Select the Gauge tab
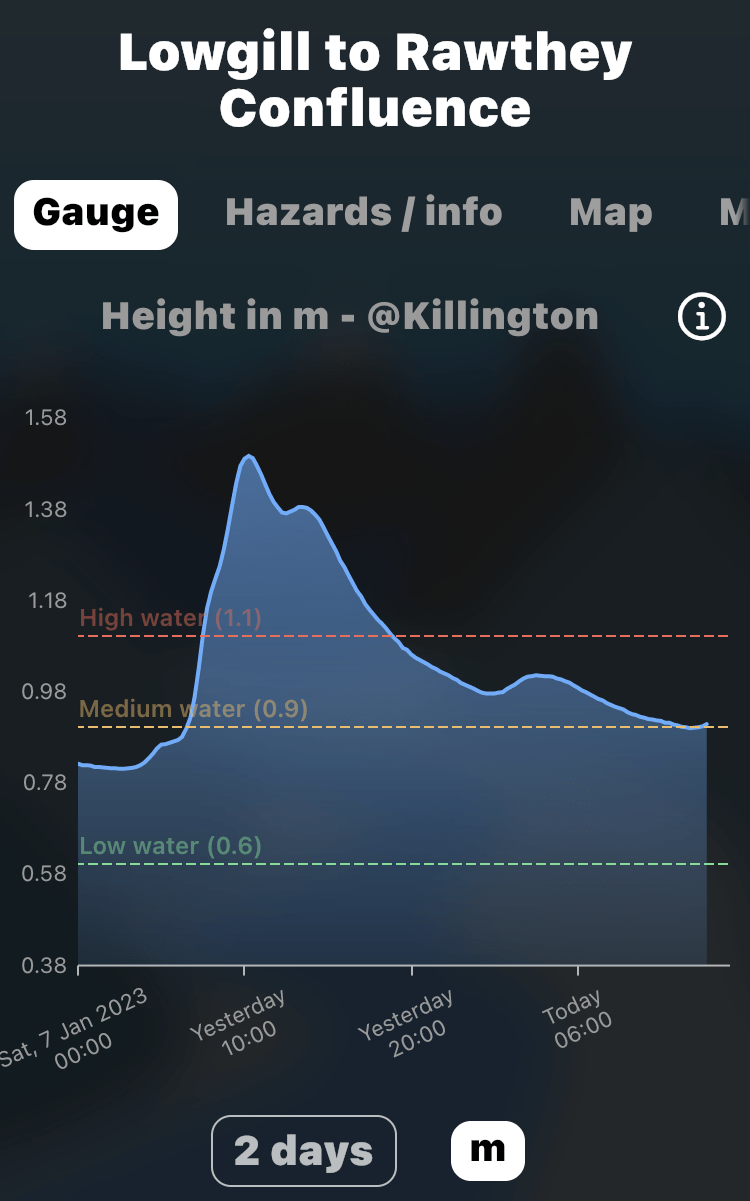 96,214
